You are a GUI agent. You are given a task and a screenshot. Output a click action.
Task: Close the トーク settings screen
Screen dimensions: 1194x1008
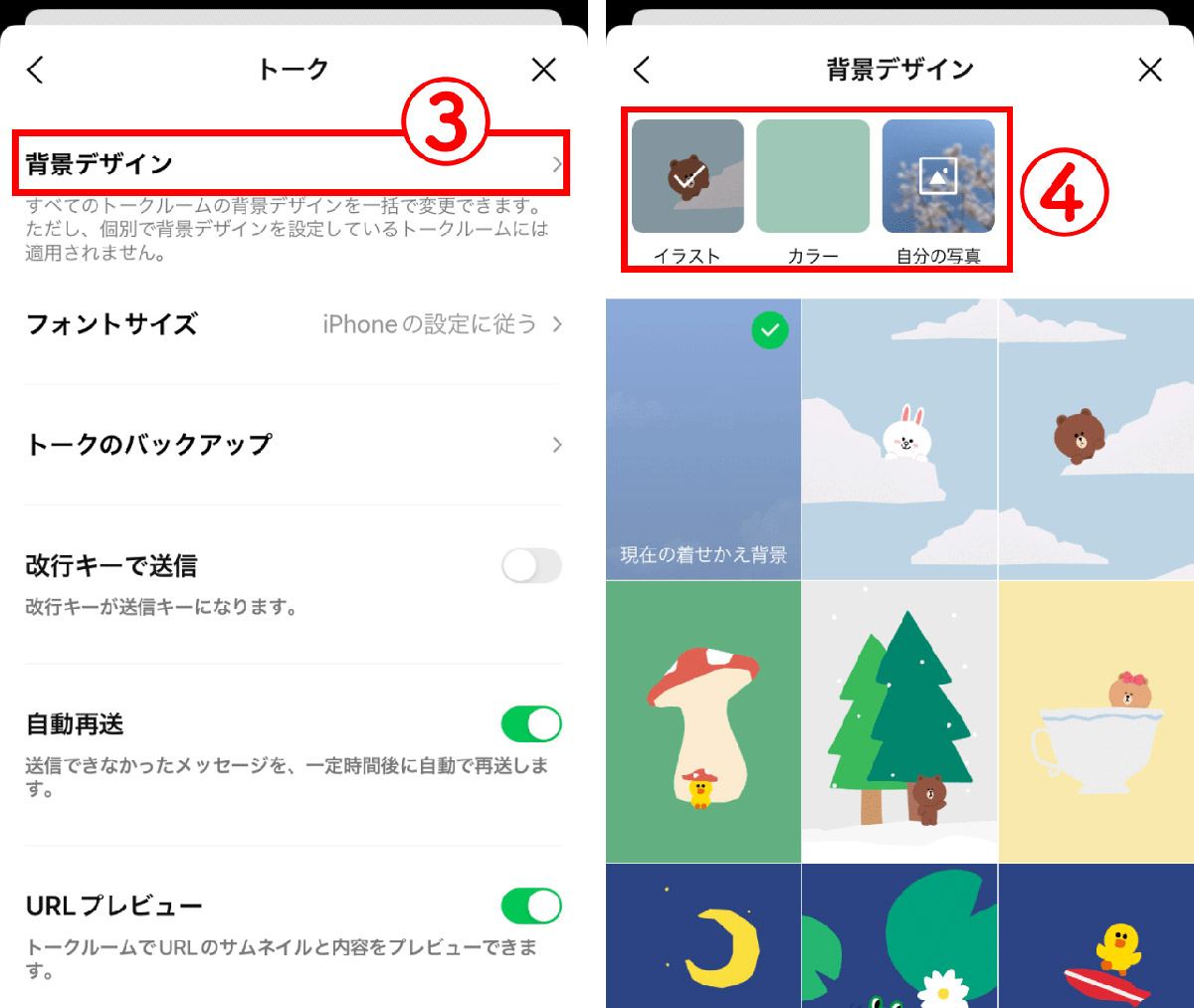click(x=543, y=70)
